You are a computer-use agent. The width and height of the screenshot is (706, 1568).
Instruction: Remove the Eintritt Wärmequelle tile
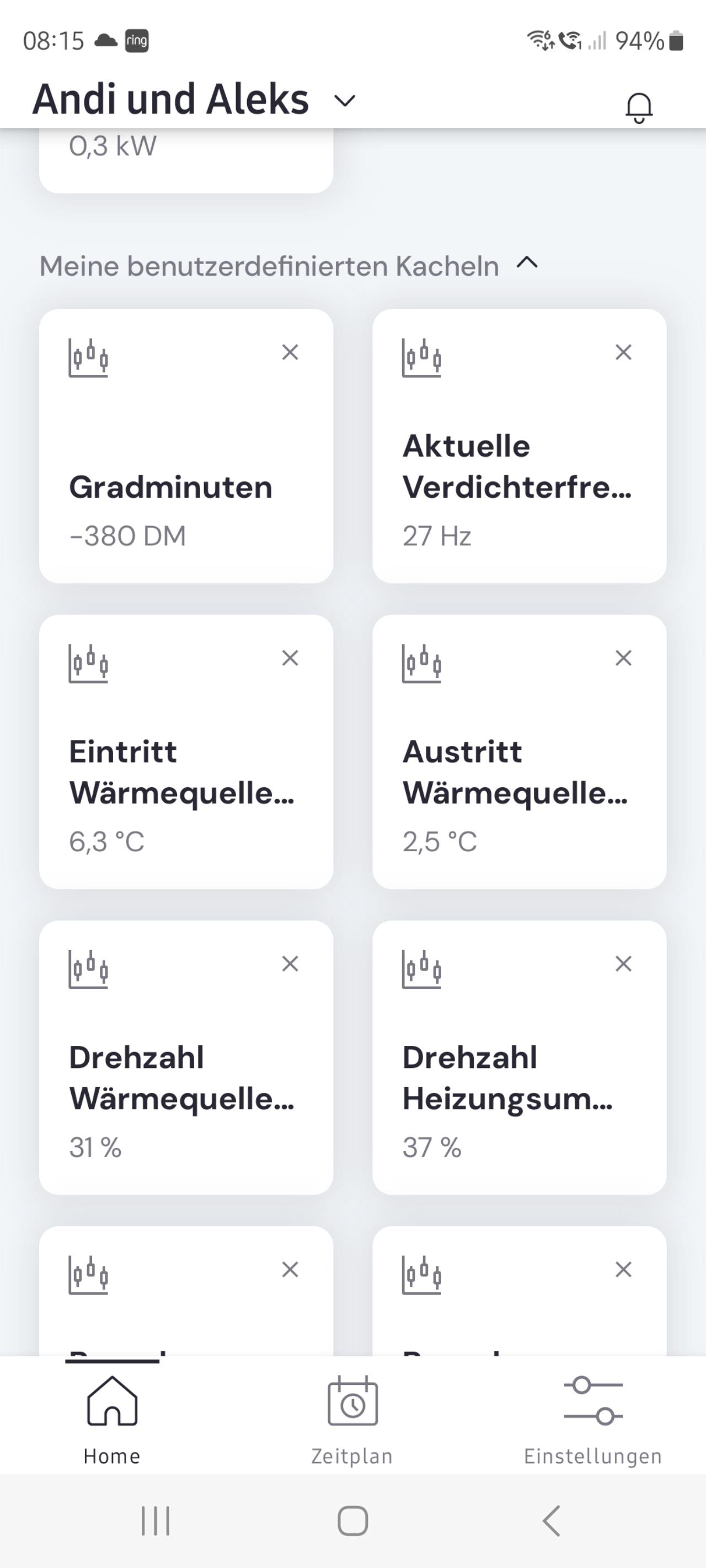[x=290, y=658]
